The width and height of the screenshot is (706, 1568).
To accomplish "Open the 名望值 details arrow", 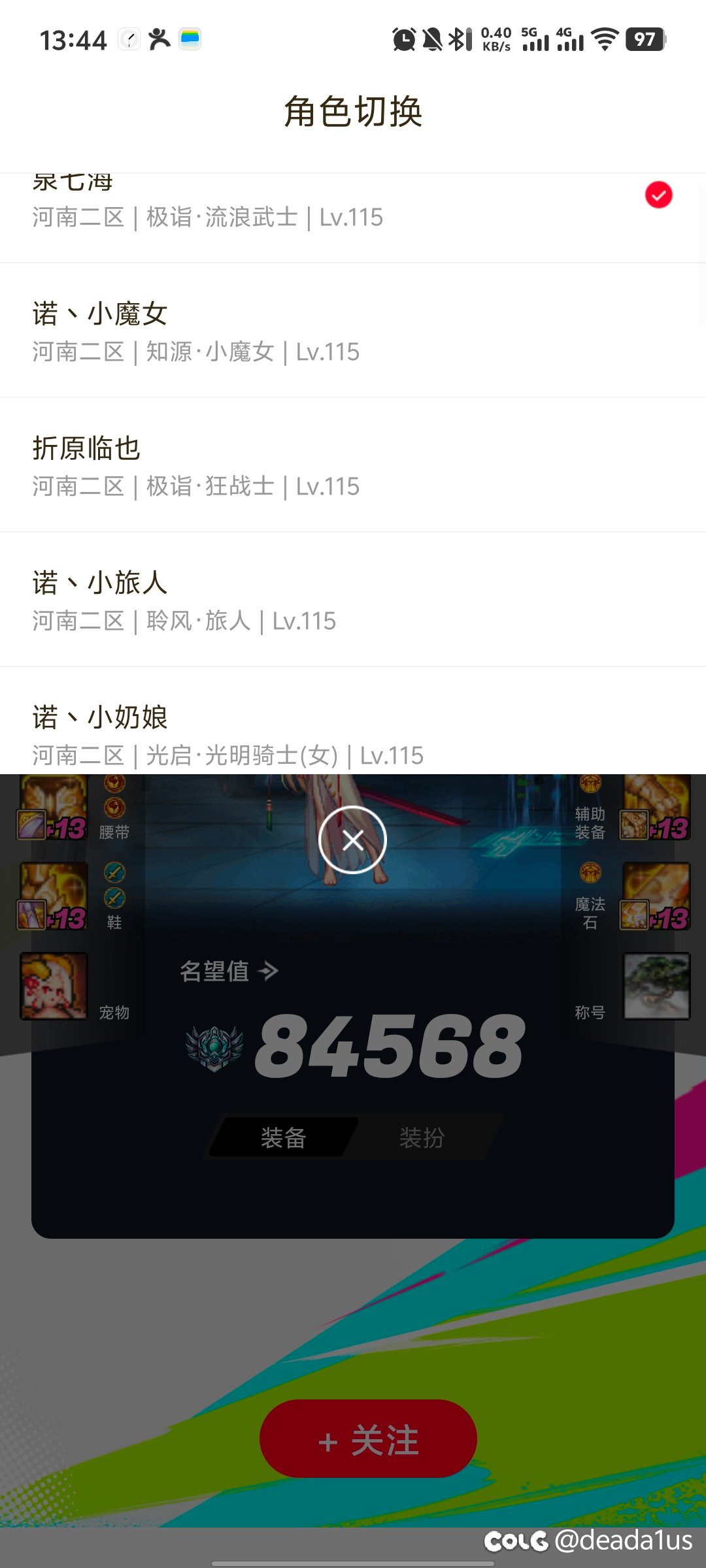I will point(268,971).
